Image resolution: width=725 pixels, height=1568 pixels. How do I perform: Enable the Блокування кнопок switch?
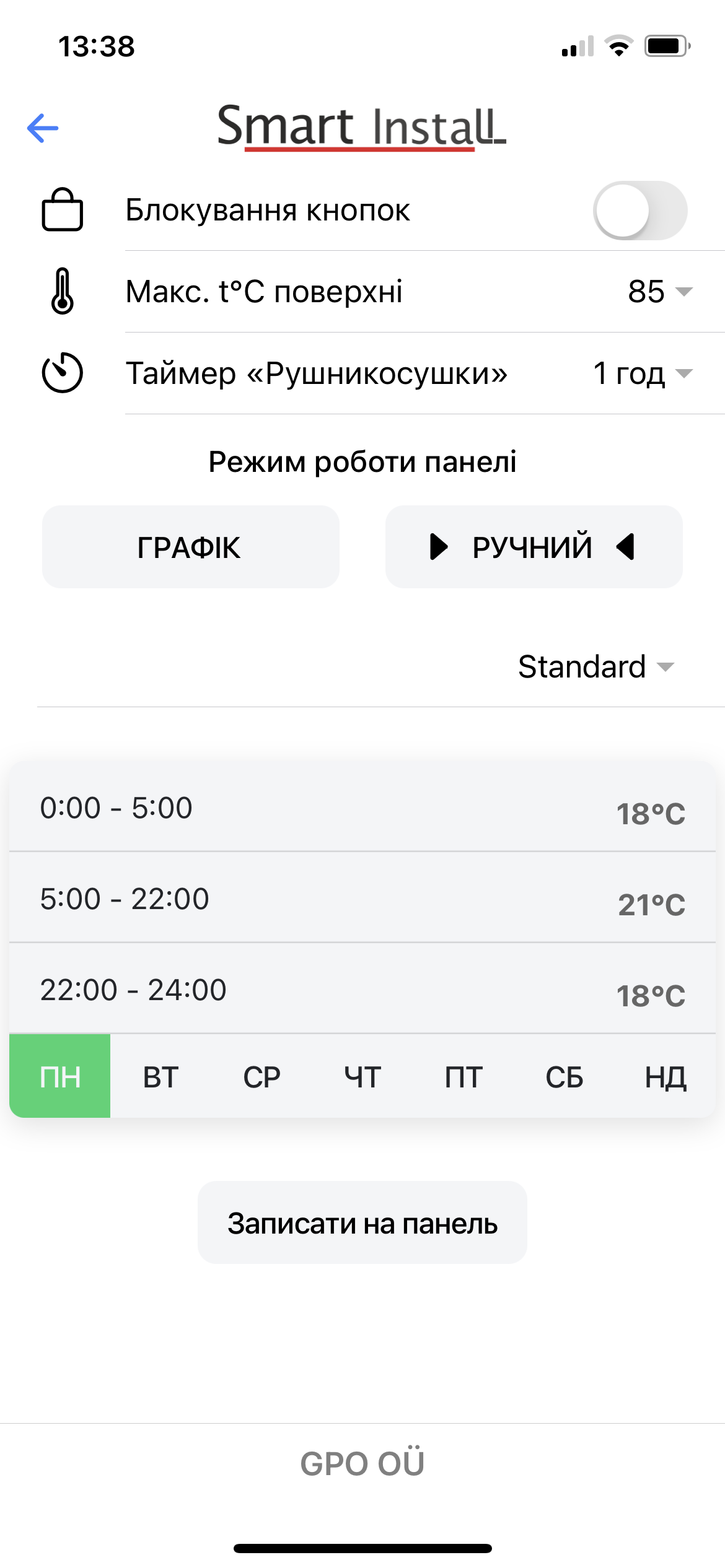click(x=639, y=211)
